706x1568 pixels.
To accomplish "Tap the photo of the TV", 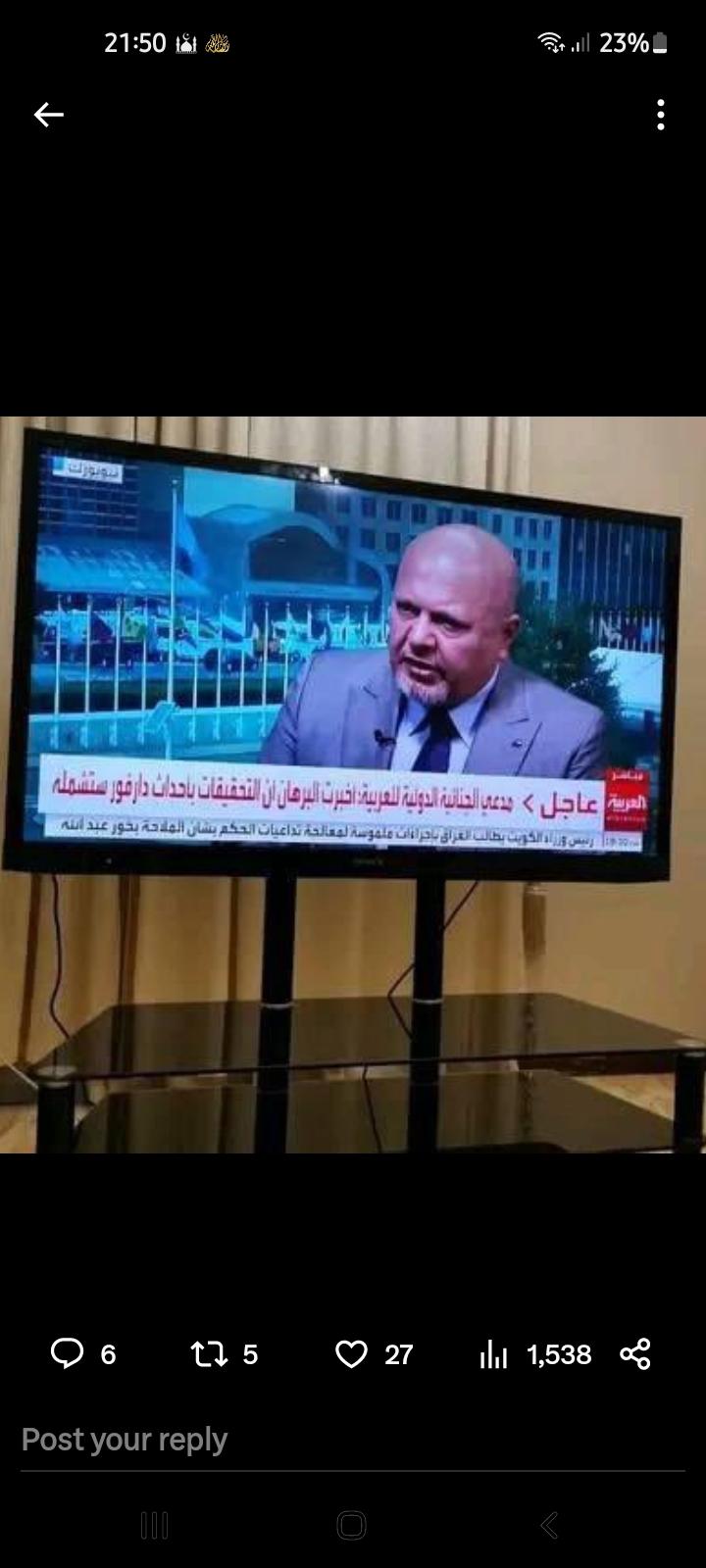I will pyautogui.click(x=353, y=784).
